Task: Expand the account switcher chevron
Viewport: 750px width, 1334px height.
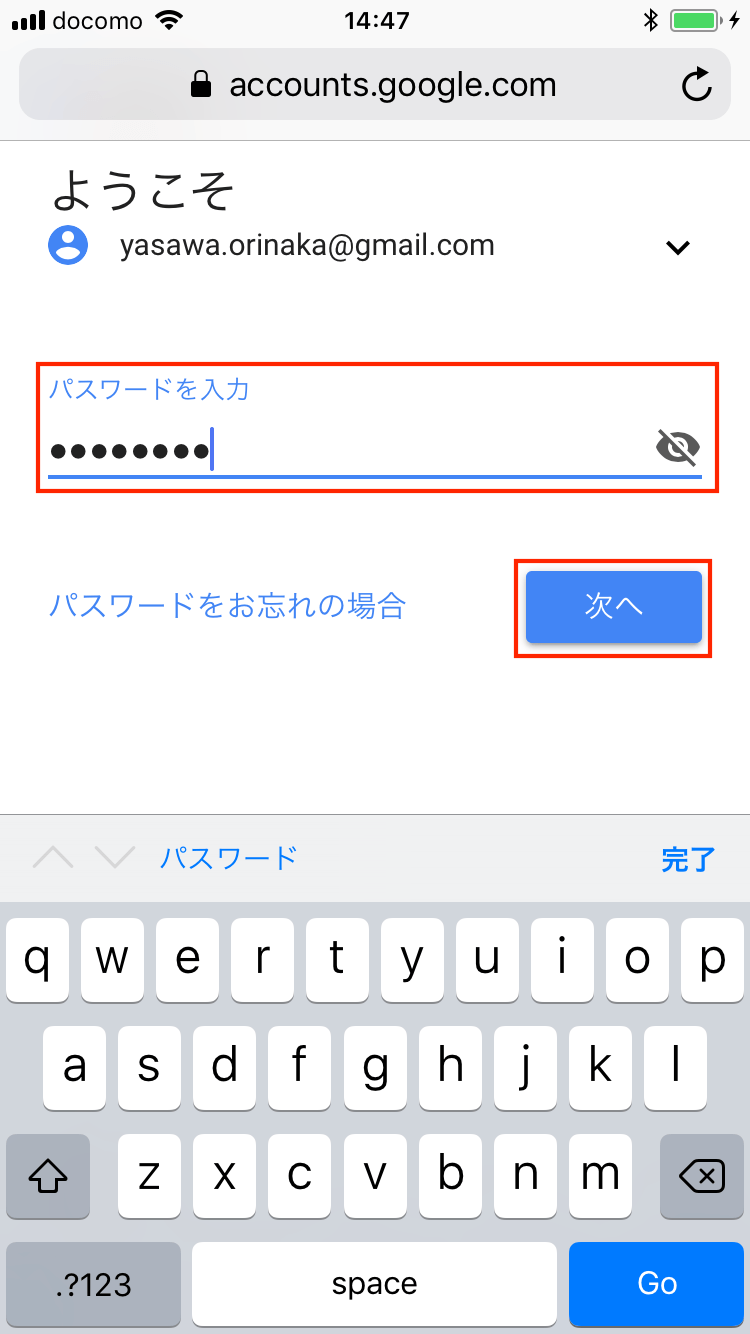Action: [678, 247]
